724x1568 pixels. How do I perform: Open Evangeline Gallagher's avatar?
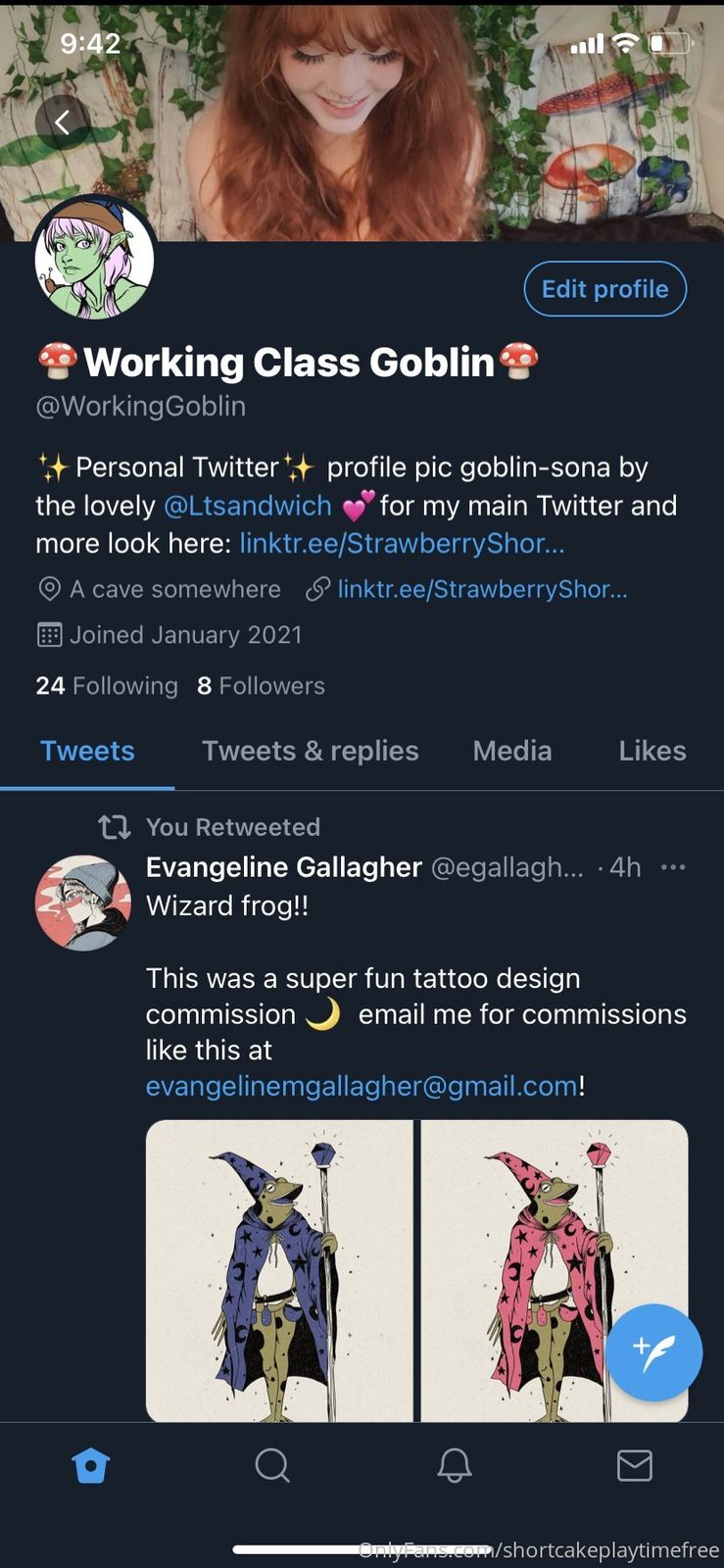click(x=83, y=903)
